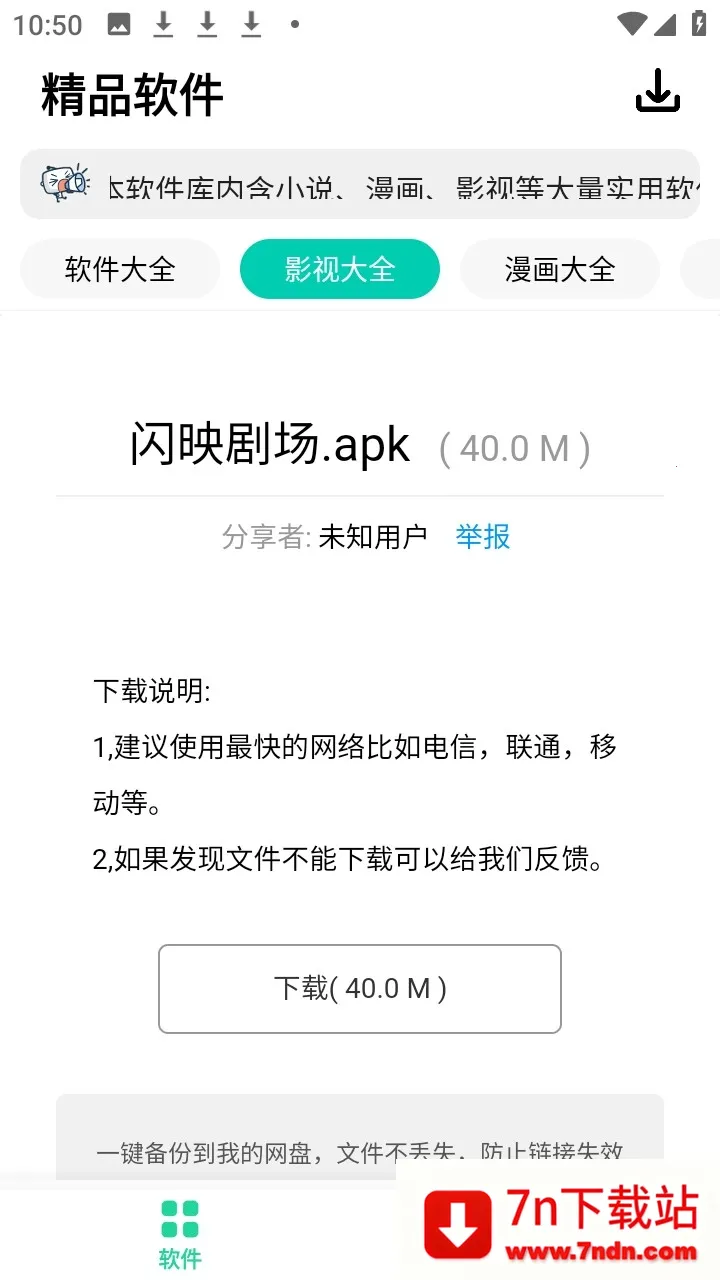Screen dimensions: 720x1280
Task: Tap the 举报 report link
Action: coord(483,537)
